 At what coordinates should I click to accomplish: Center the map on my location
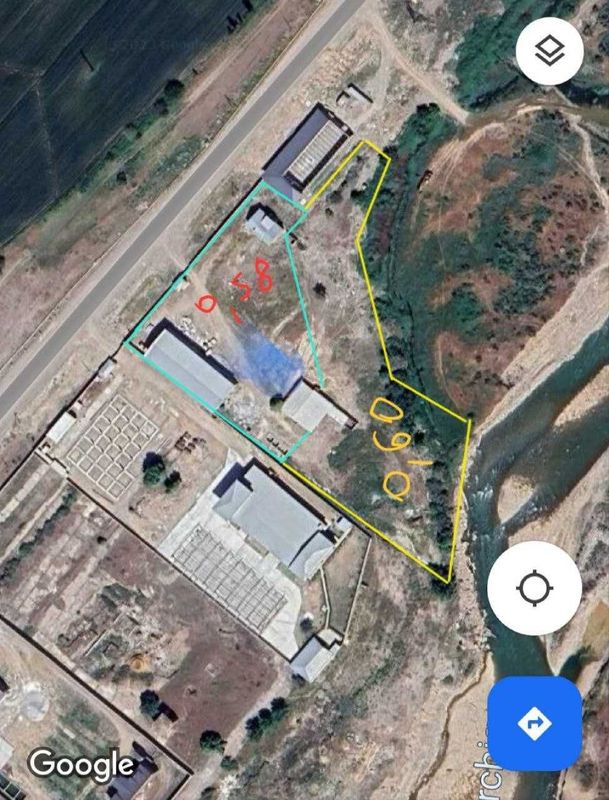[x=534, y=587]
